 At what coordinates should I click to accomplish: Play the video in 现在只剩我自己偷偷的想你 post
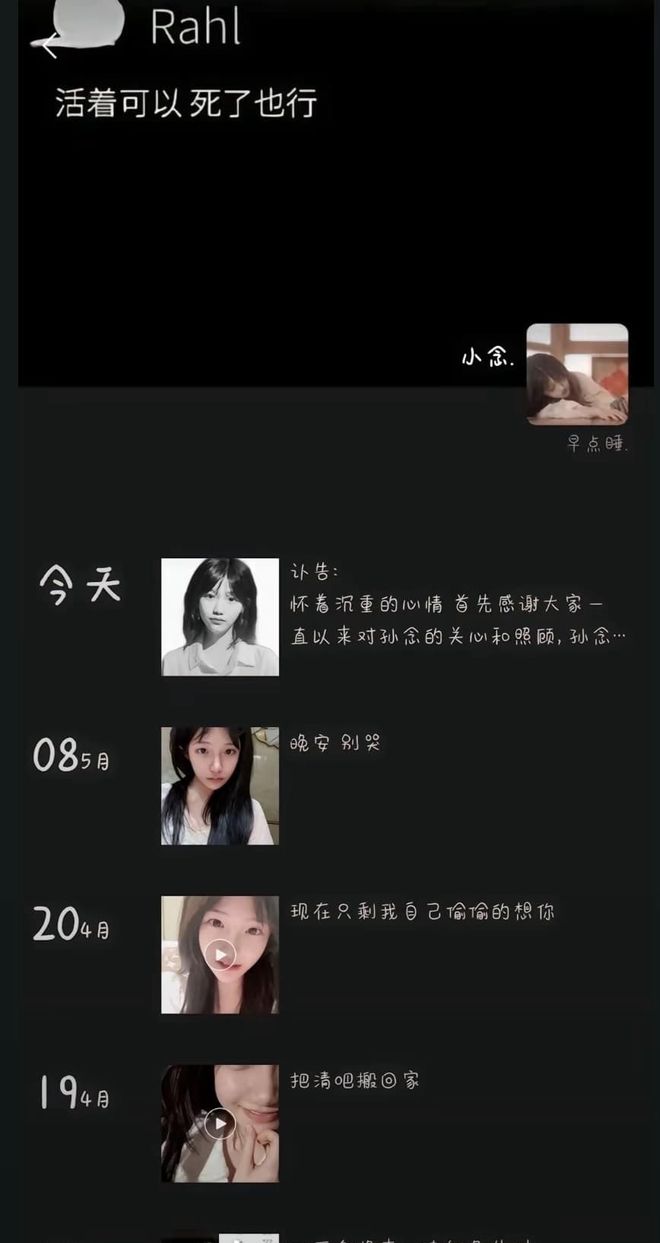220,954
